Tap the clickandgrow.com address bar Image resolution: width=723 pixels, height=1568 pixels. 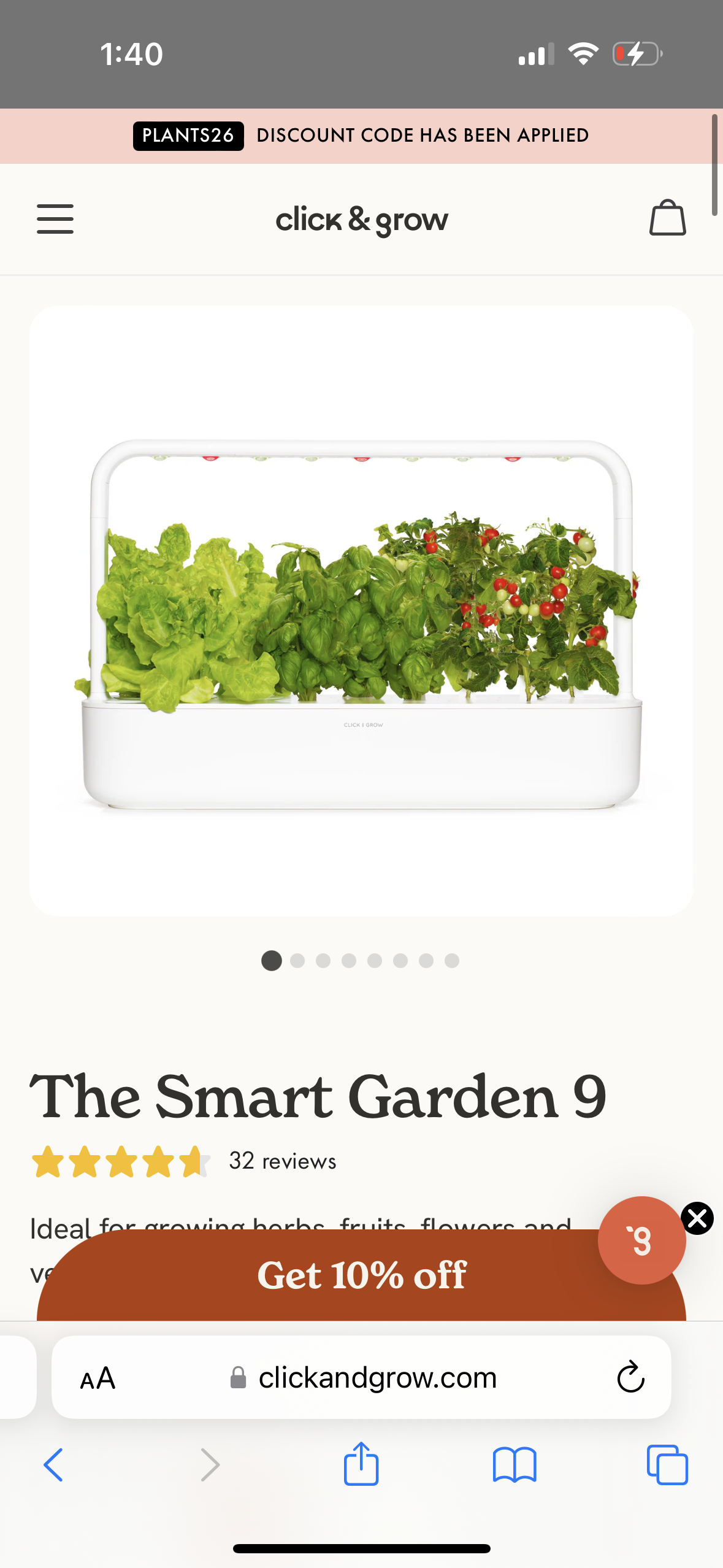click(x=377, y=1378)
